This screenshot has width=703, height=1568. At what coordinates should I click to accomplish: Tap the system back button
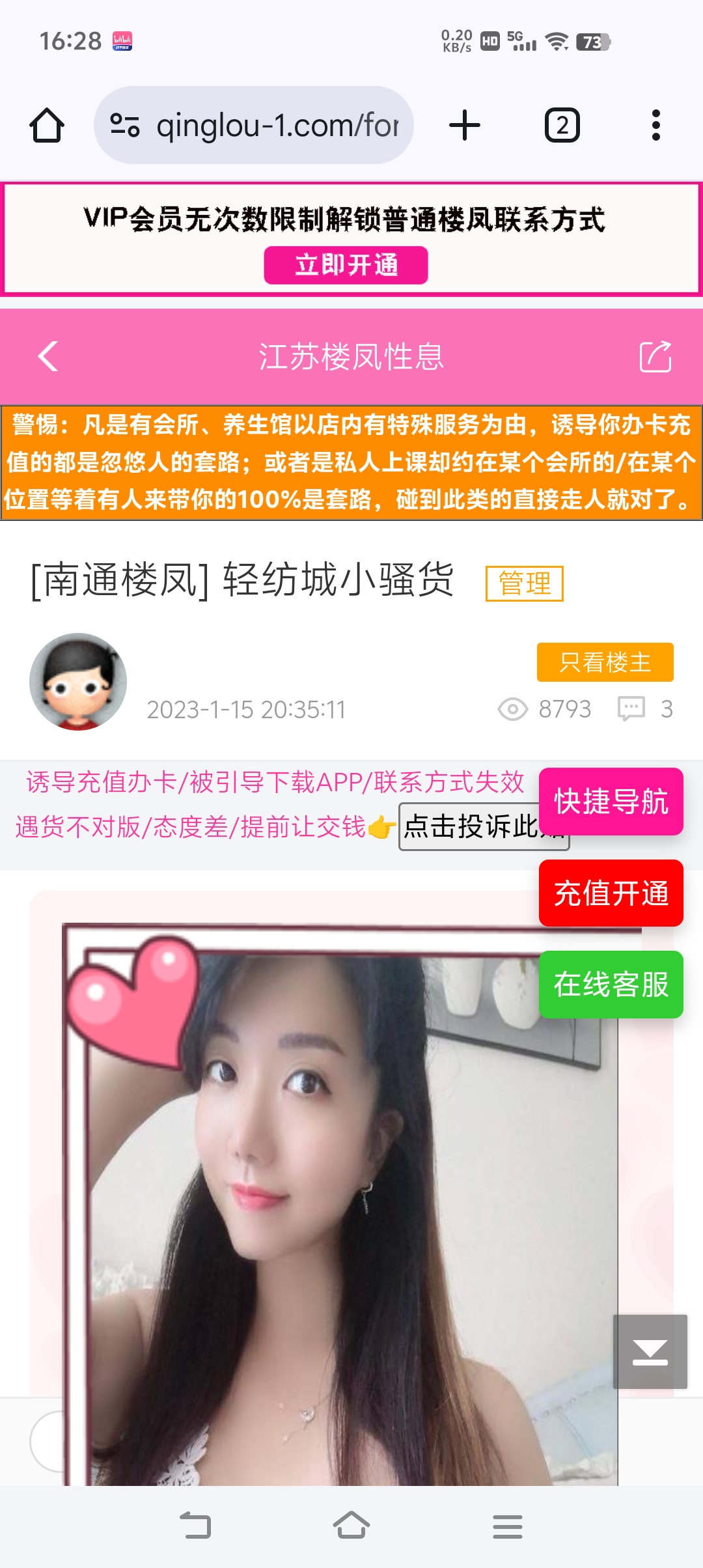(195, 1526)
